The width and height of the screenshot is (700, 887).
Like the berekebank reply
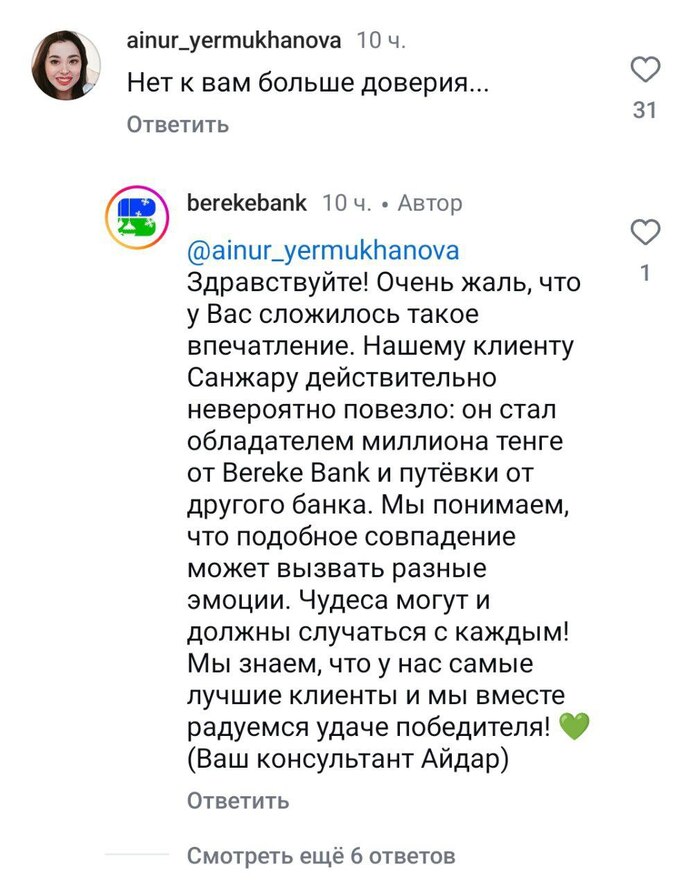coord(645,231)
